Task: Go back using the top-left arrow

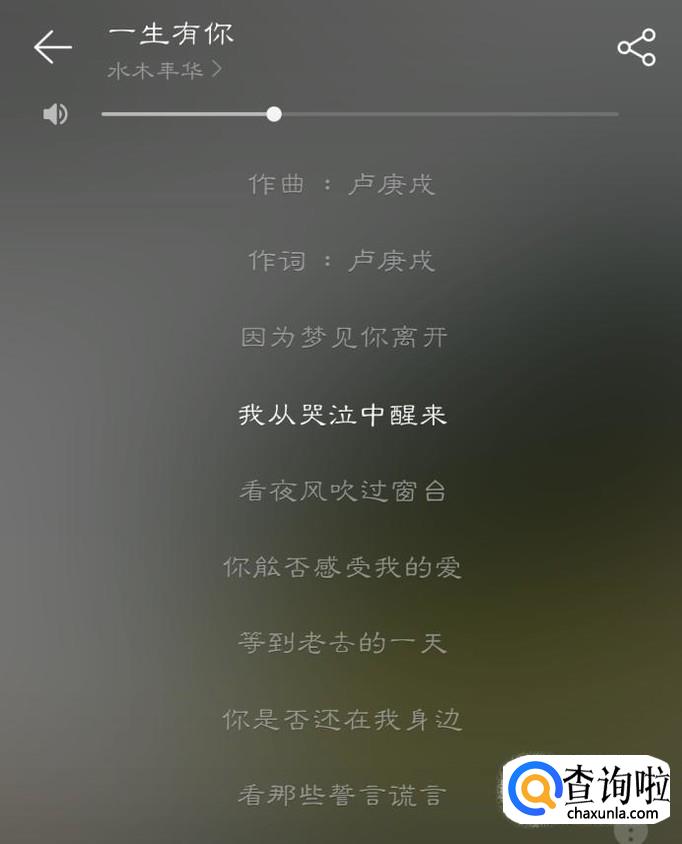Action: (52, 47)
